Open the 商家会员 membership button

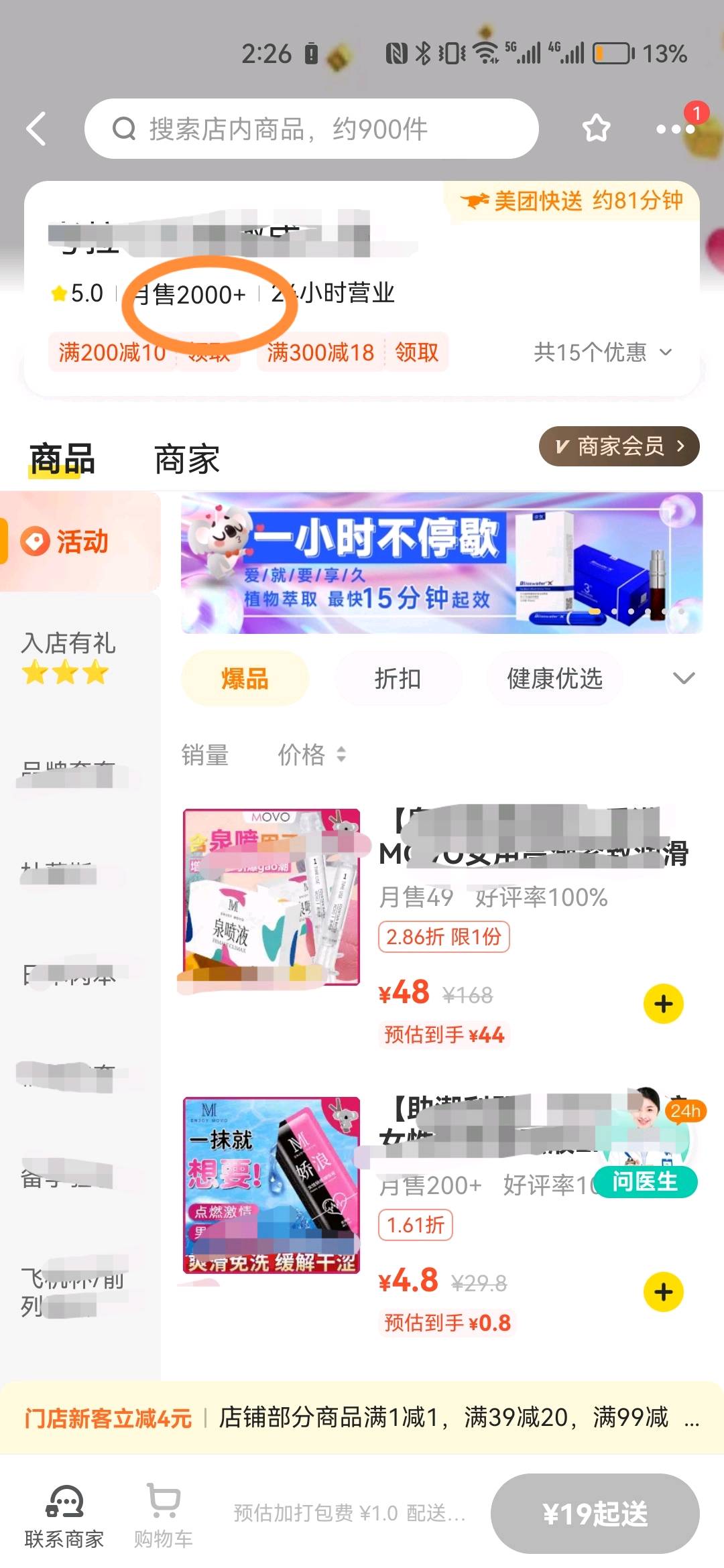click(619, 446)
